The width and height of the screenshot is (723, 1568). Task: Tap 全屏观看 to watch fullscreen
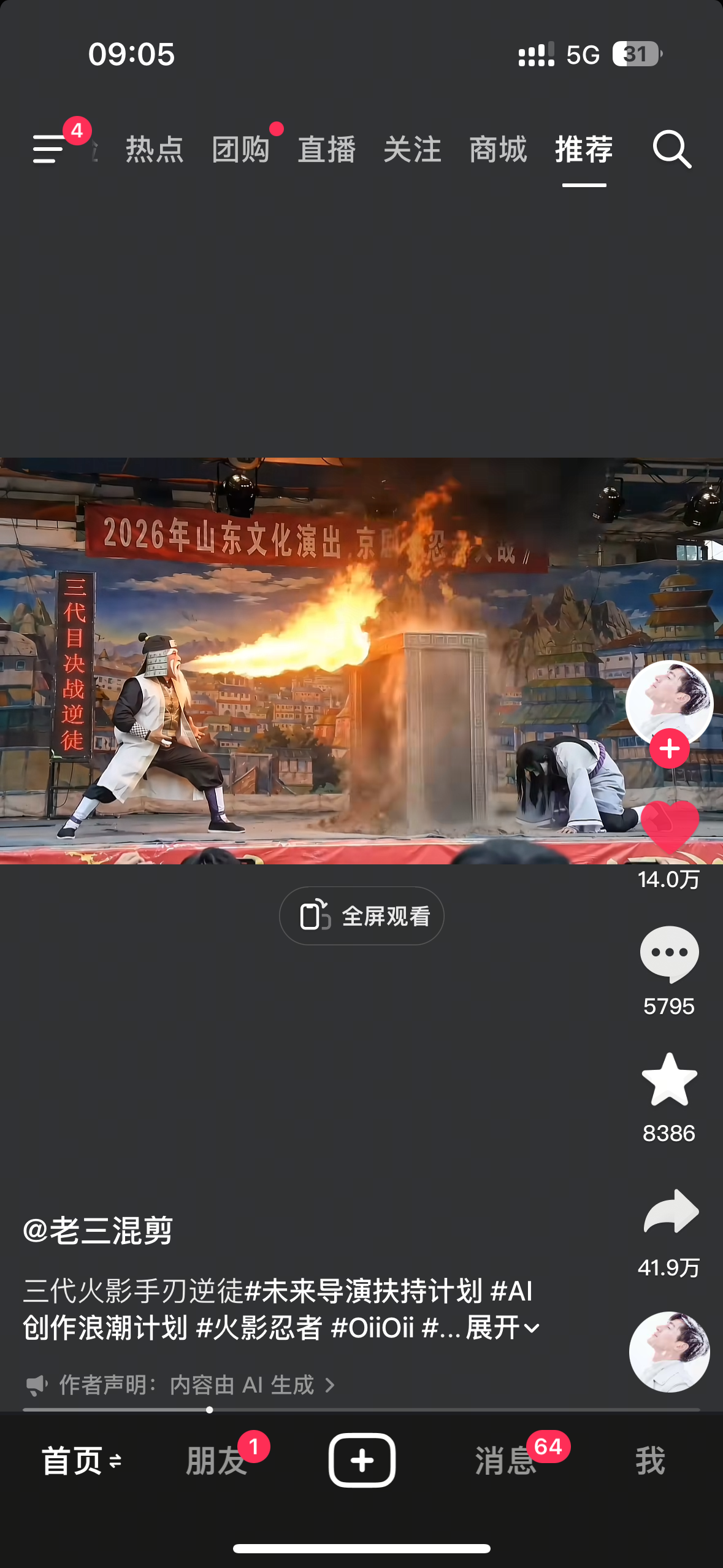(x=362, y=916)
